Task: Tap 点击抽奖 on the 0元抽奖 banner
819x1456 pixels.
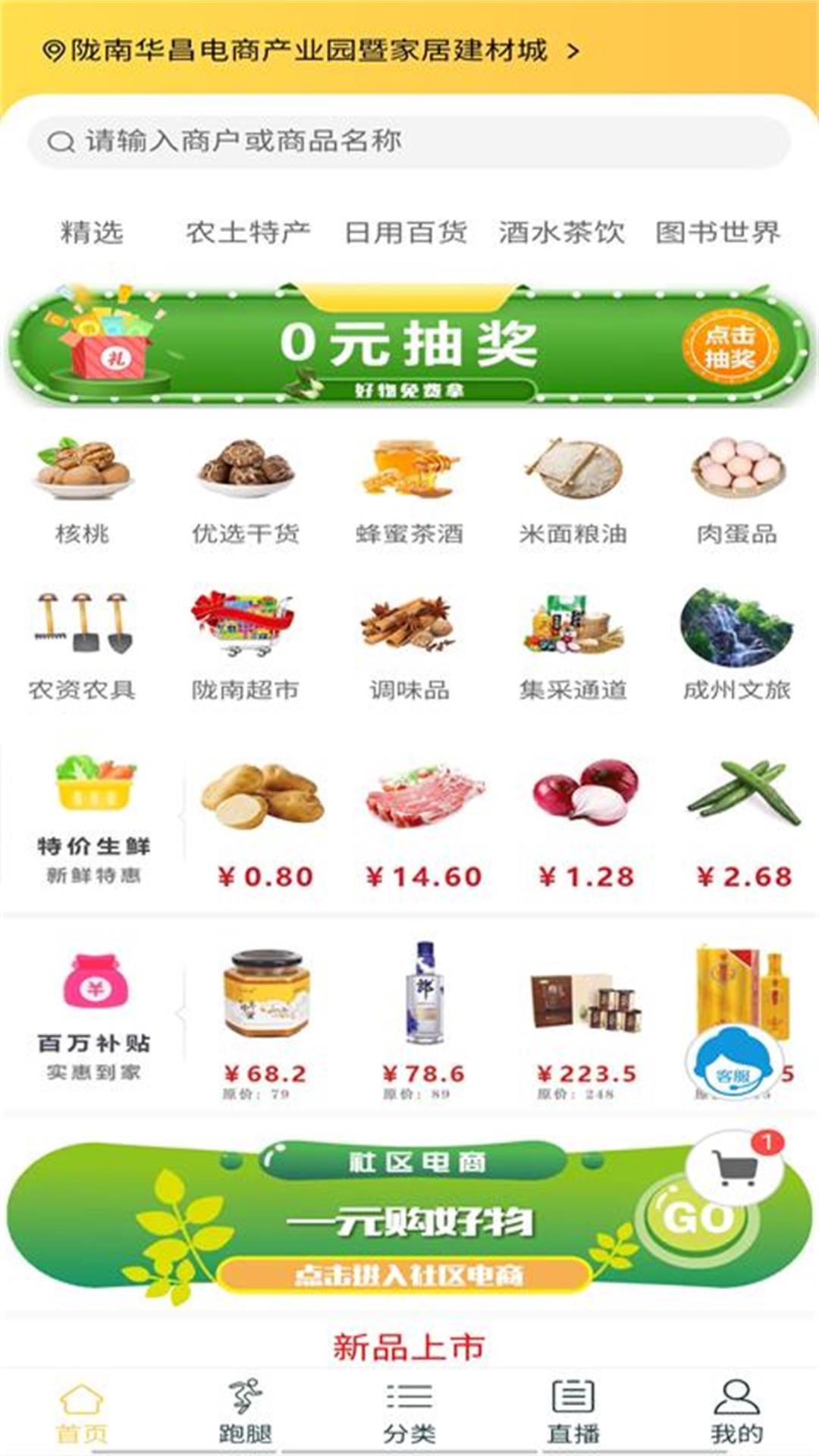Action: [730, 347]
